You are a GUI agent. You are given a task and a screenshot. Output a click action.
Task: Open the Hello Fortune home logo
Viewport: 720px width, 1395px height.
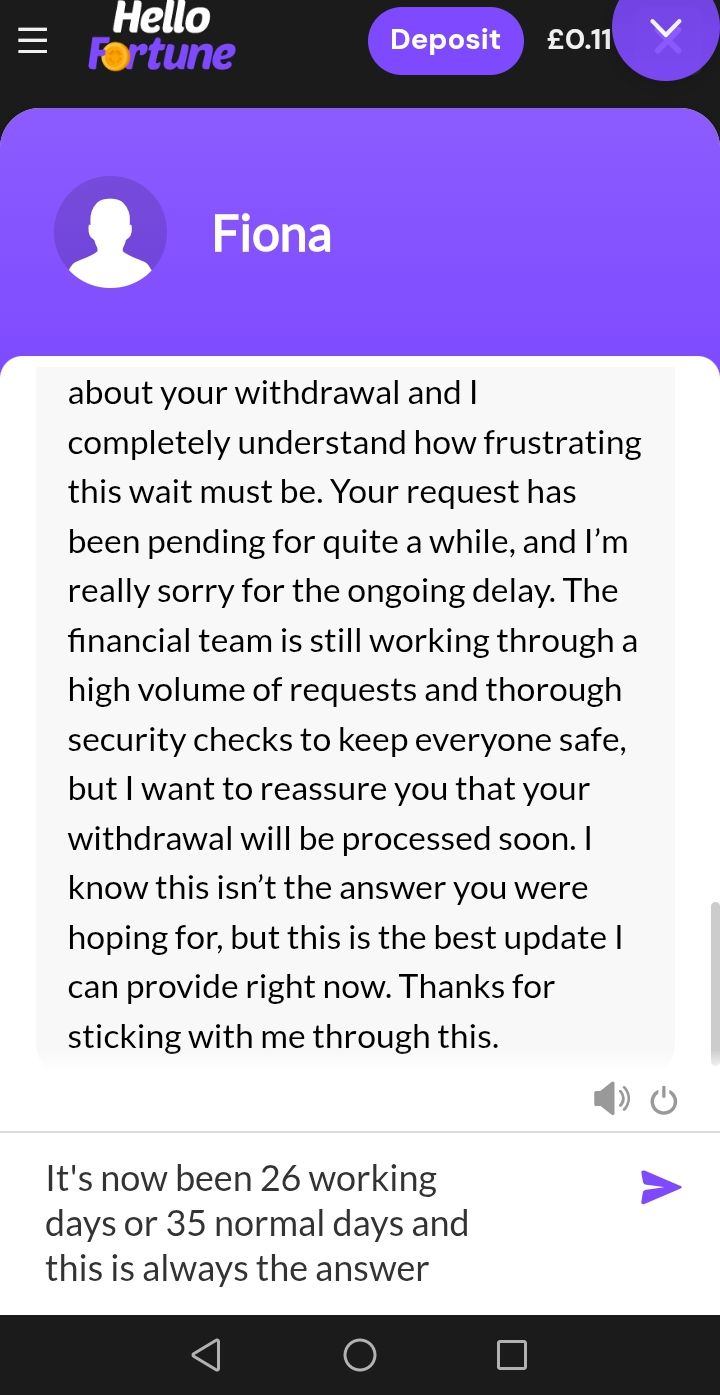coord(161,37)
